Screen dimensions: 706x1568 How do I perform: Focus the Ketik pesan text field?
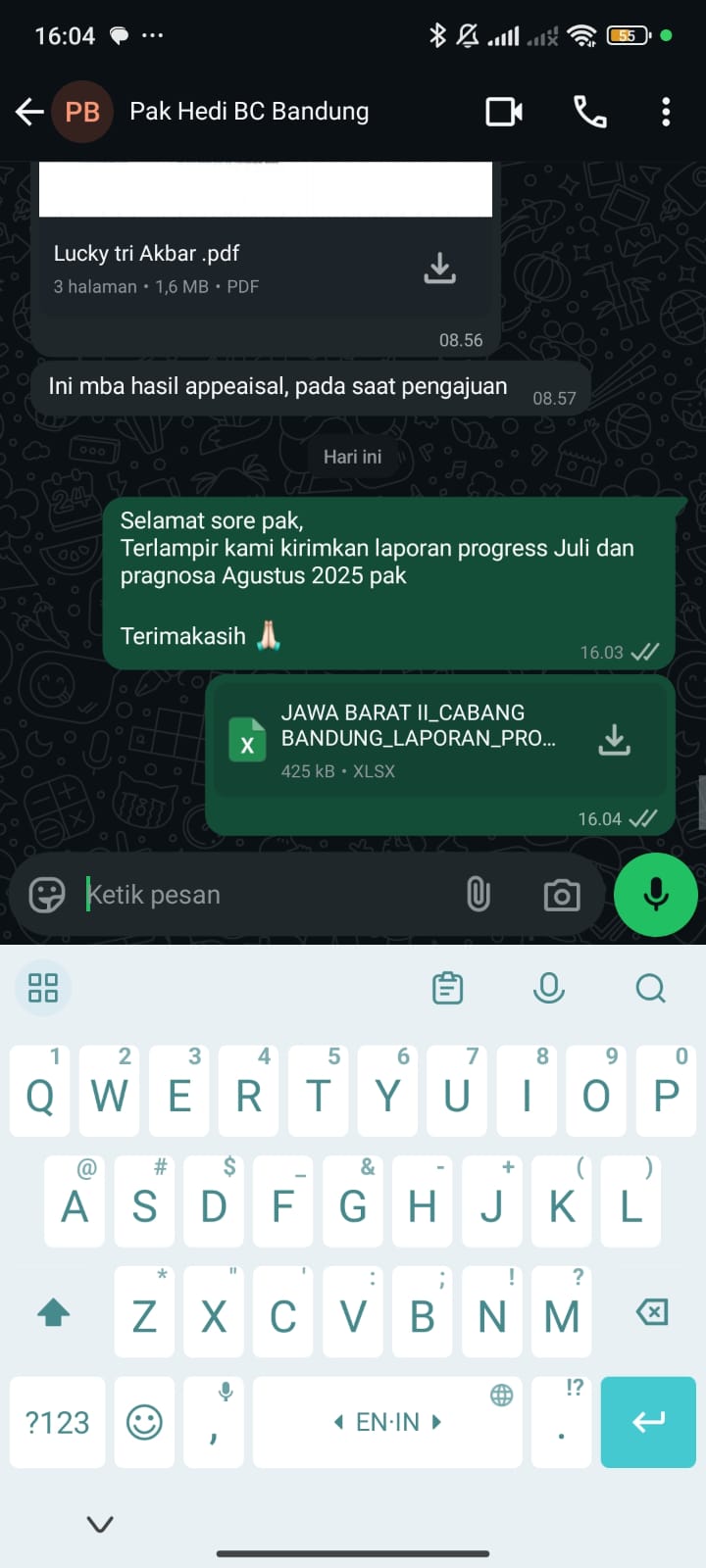265,894
